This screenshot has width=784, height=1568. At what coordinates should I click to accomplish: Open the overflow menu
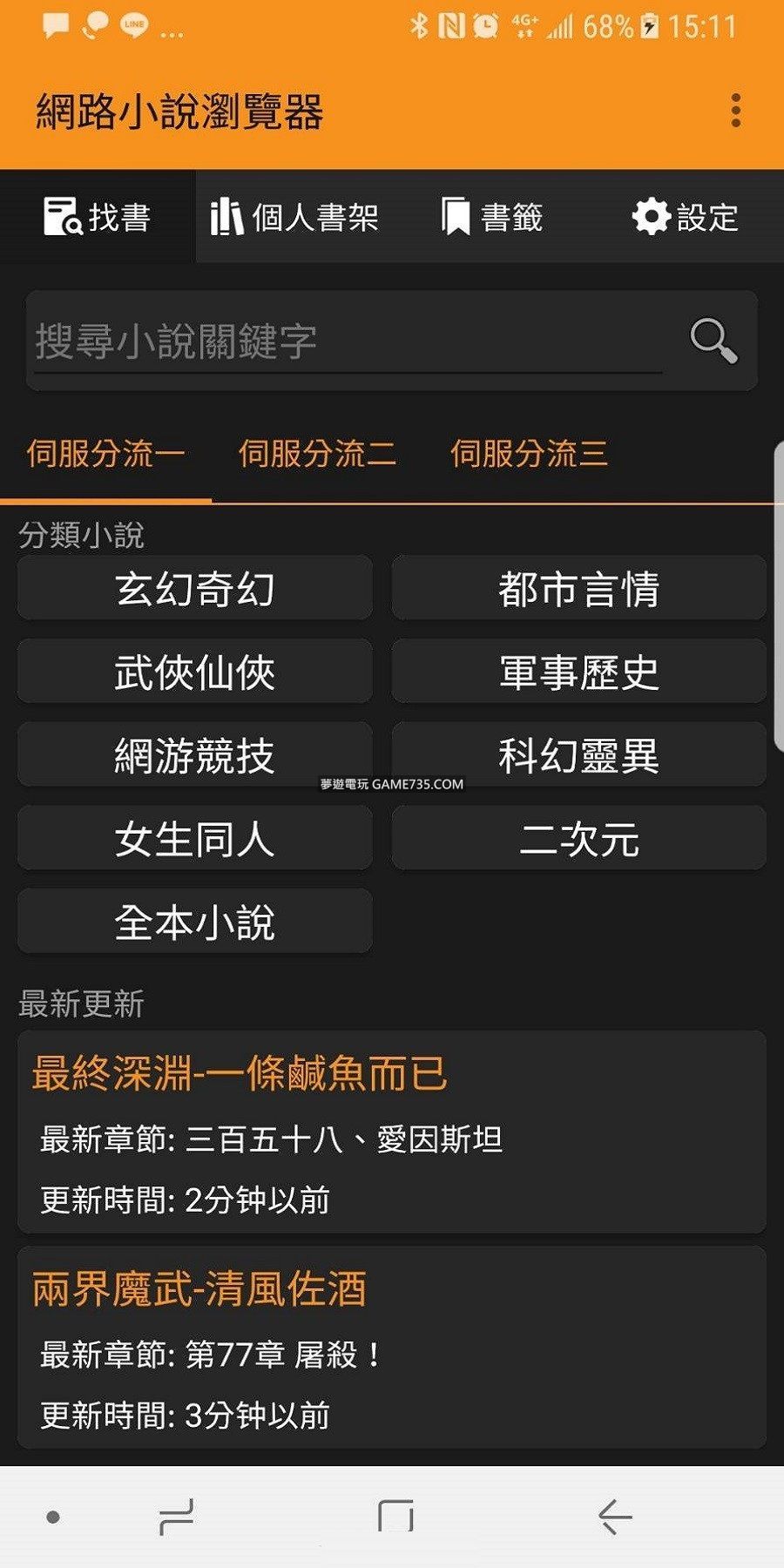click(736, 111)
